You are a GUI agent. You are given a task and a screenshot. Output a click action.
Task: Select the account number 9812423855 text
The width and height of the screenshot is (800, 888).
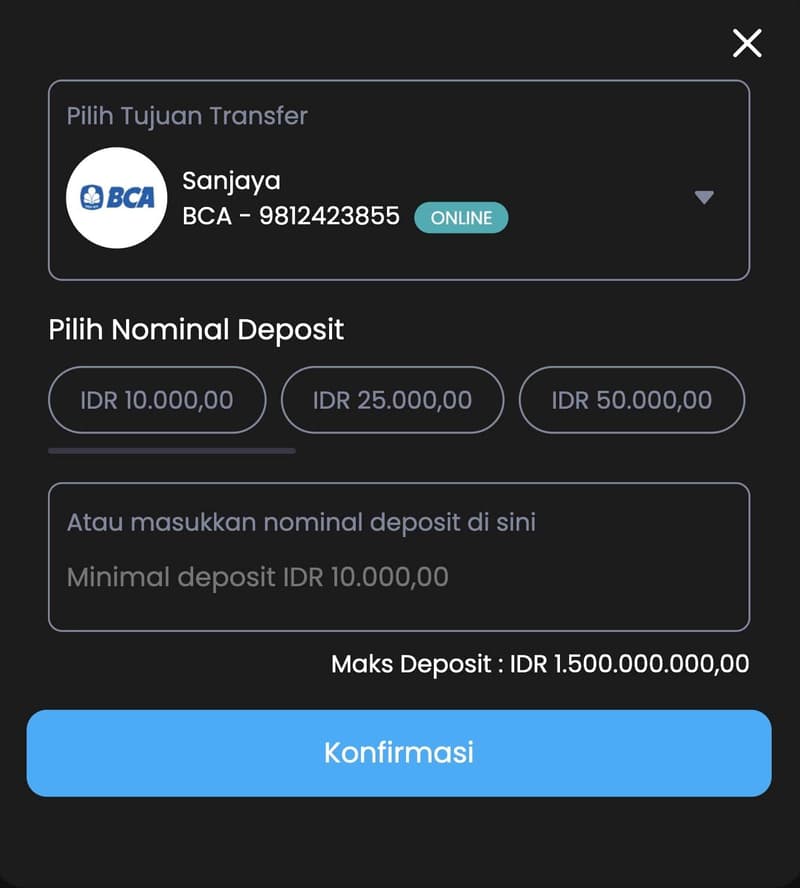click(292, 216)
